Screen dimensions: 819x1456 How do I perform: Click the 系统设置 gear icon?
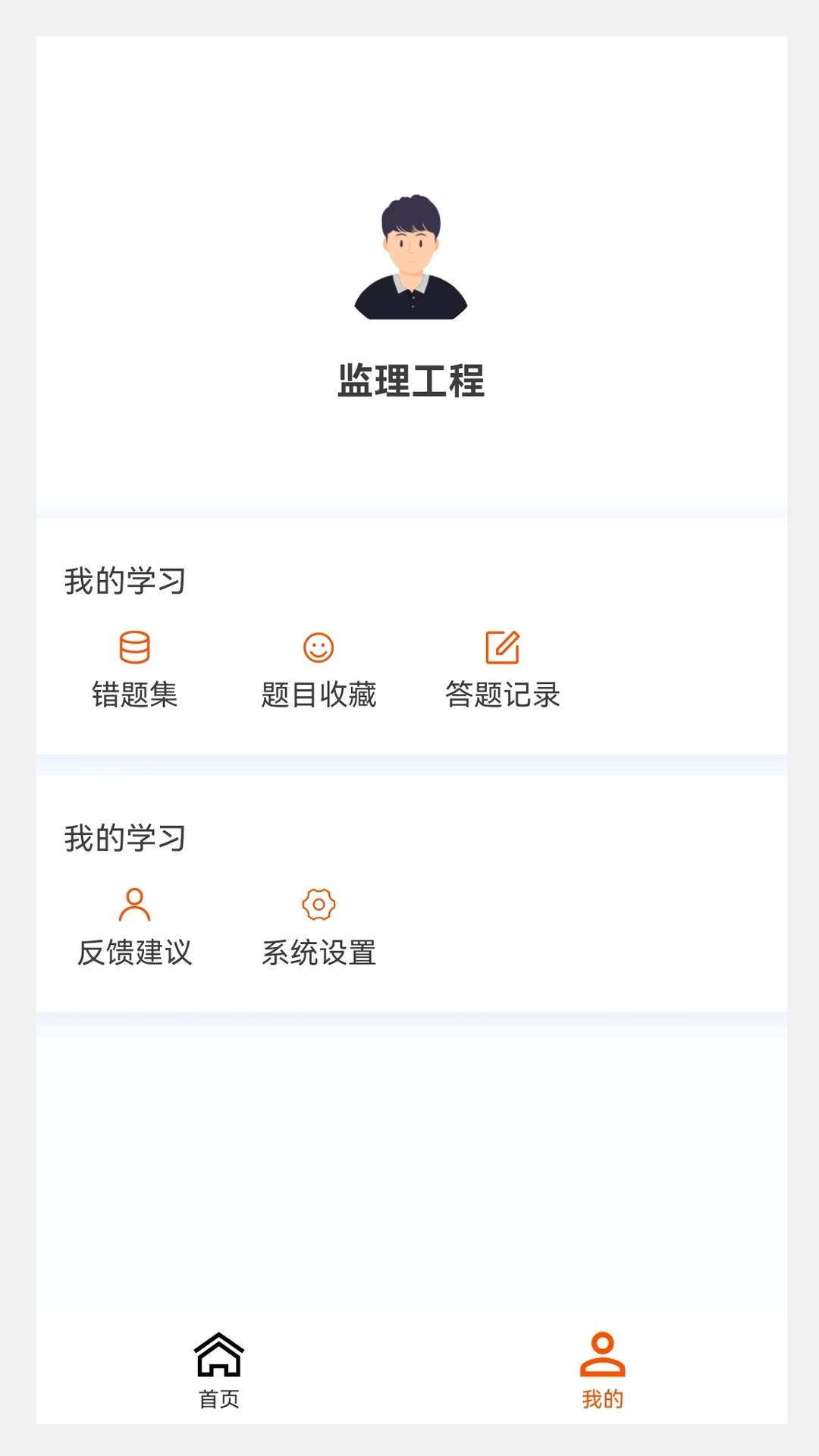coord(319,905)
